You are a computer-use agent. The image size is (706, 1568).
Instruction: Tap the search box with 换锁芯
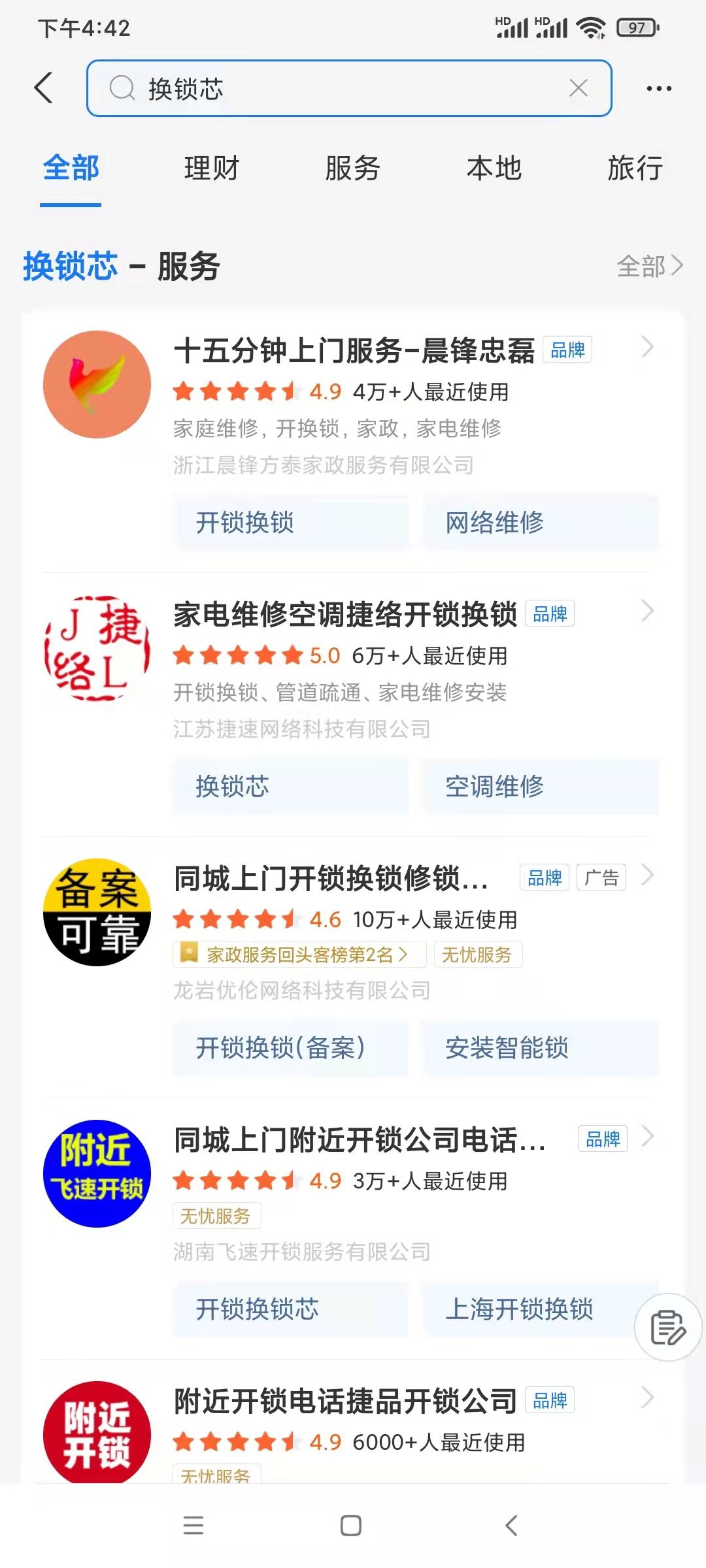pyautogui.click(x=349, y=88)
